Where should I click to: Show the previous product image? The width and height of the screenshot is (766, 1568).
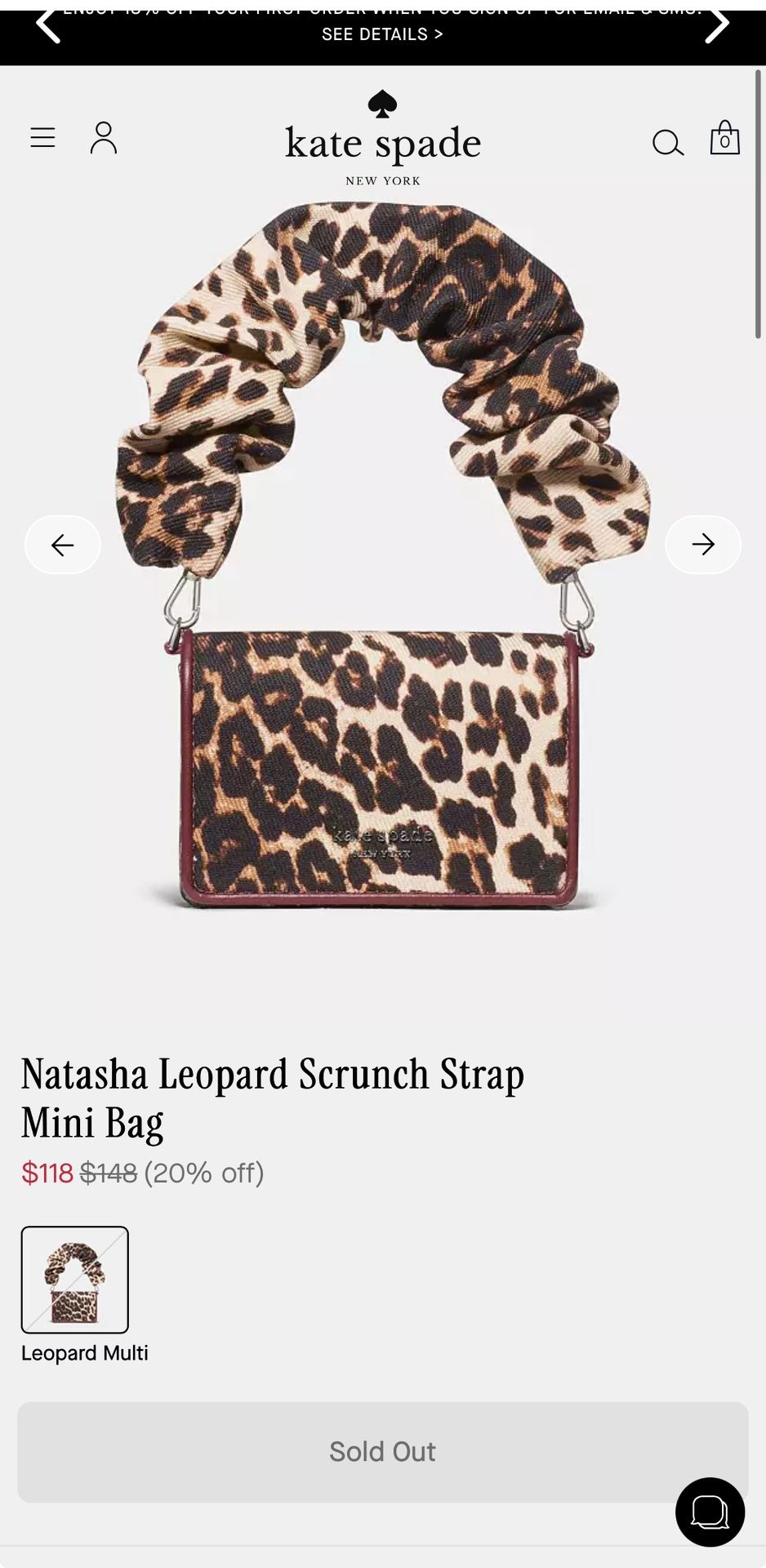(x=63, y=545)
